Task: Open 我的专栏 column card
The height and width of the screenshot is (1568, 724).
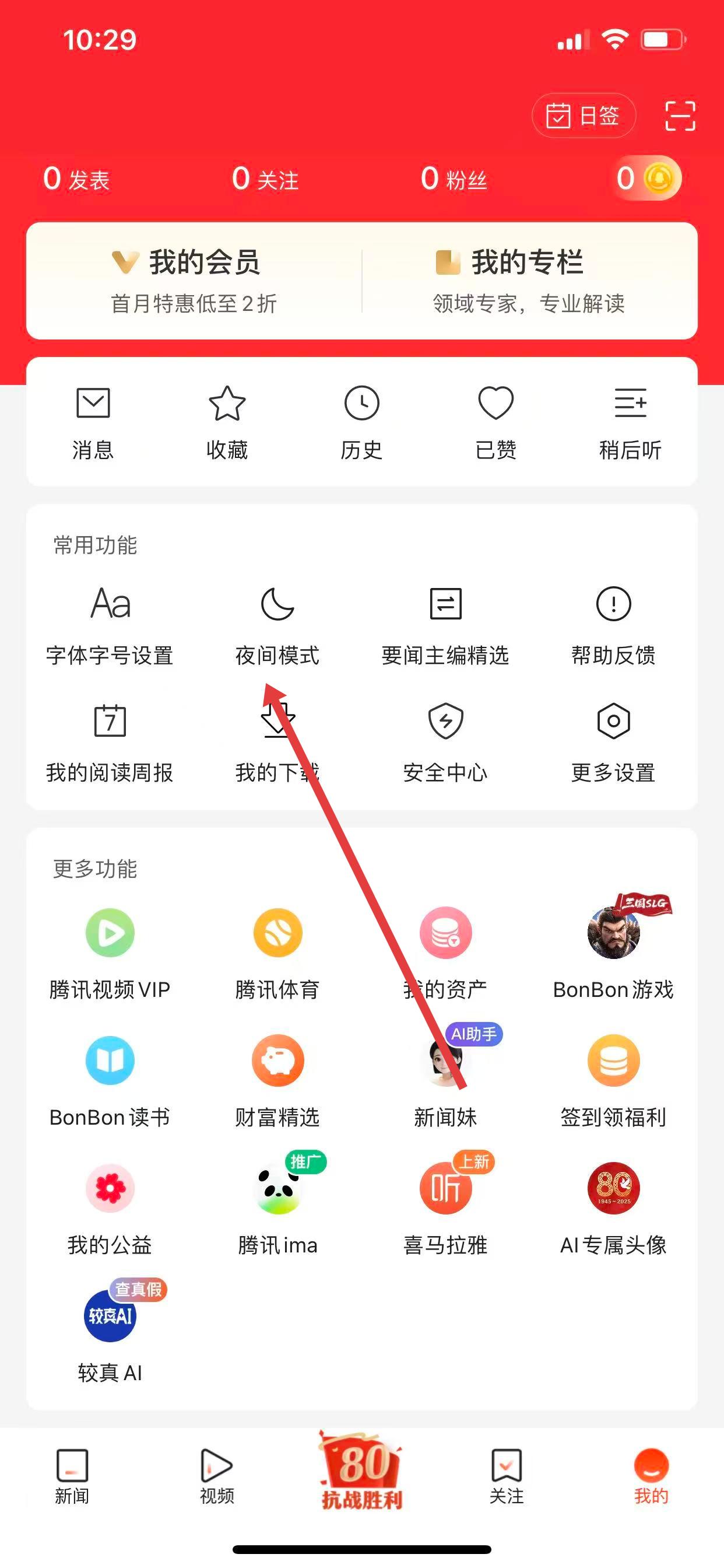Action: [529, 281]
